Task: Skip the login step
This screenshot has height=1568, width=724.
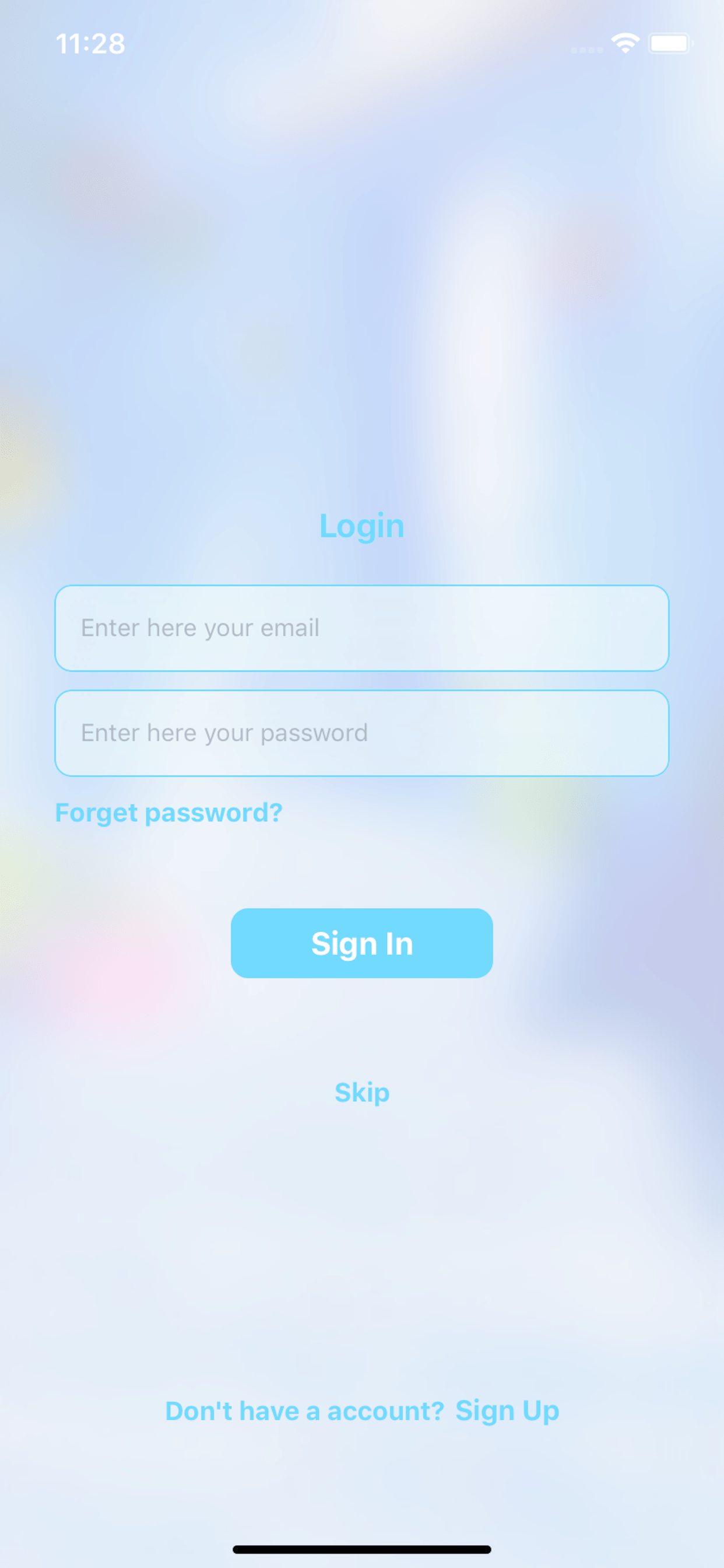Action: 362,1093
